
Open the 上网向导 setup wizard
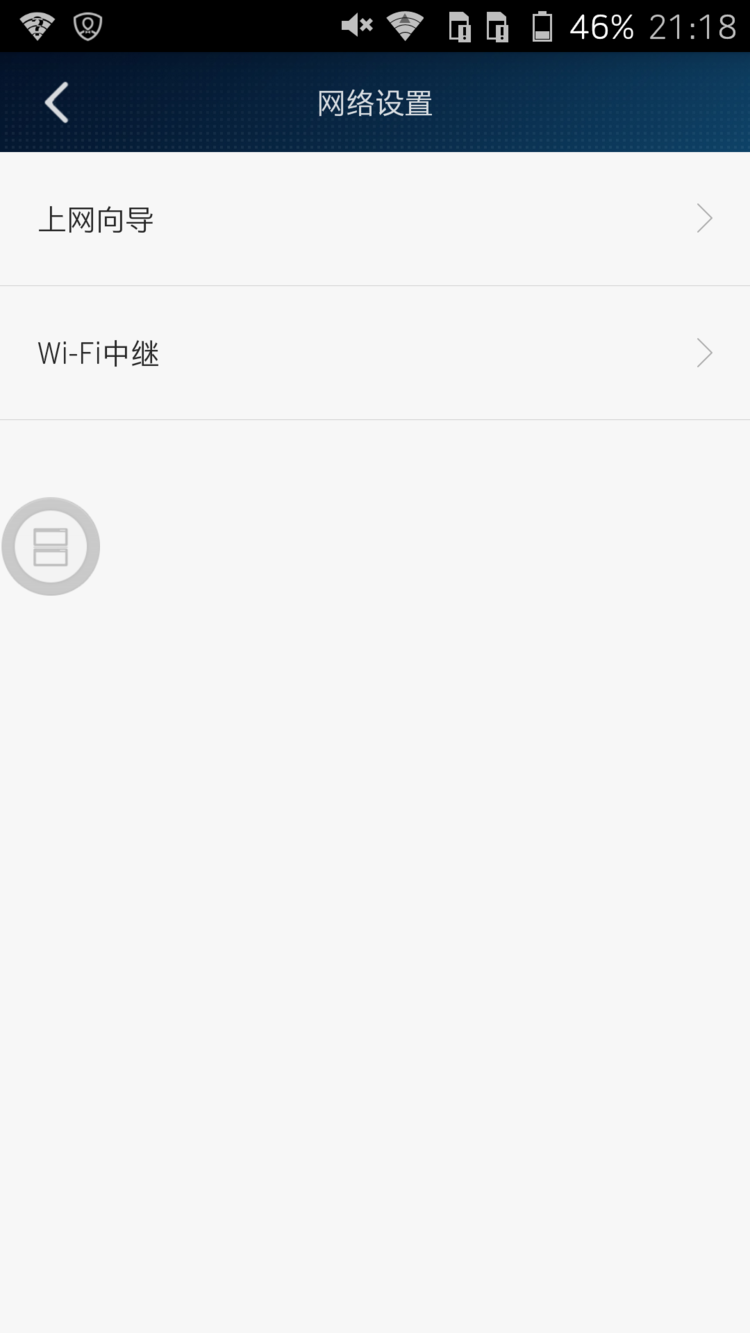(374, 219)
